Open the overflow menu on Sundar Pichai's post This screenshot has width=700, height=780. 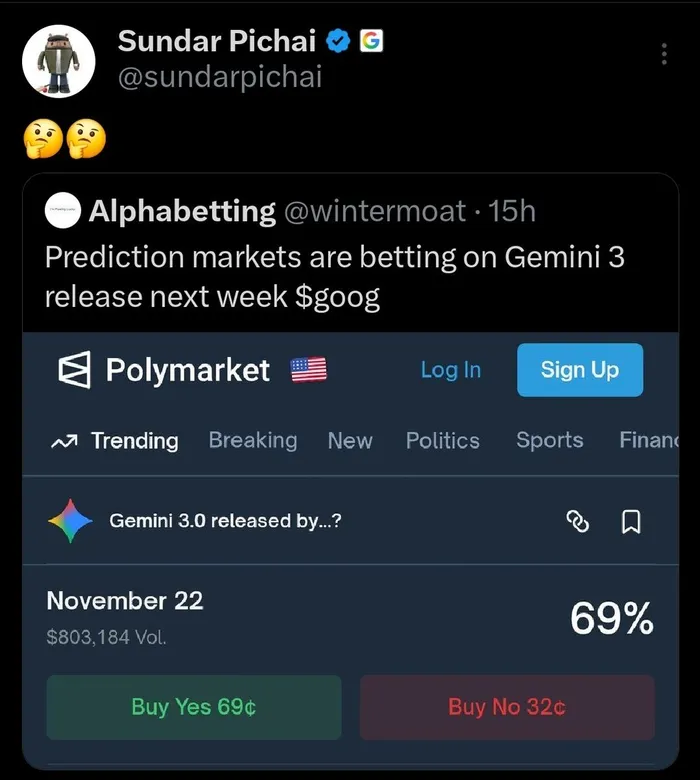point(664,55)
